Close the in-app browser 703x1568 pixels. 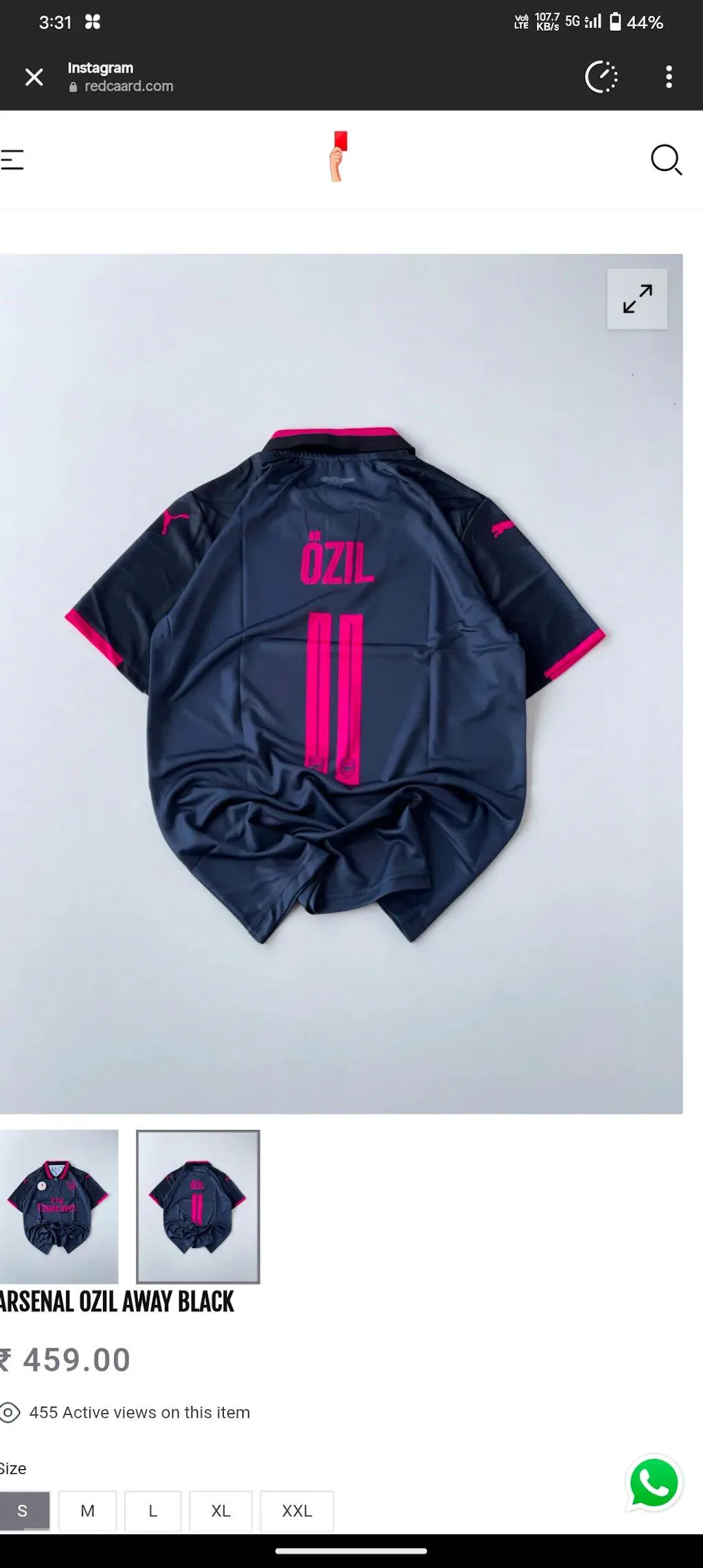click(x=34, y=77)
